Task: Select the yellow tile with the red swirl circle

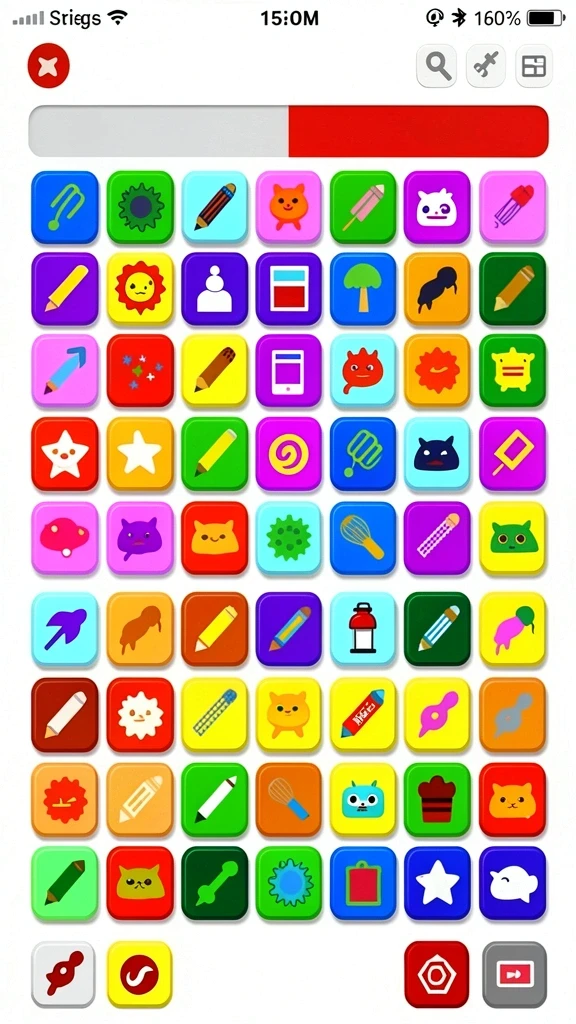Action: tap(139, 974)
